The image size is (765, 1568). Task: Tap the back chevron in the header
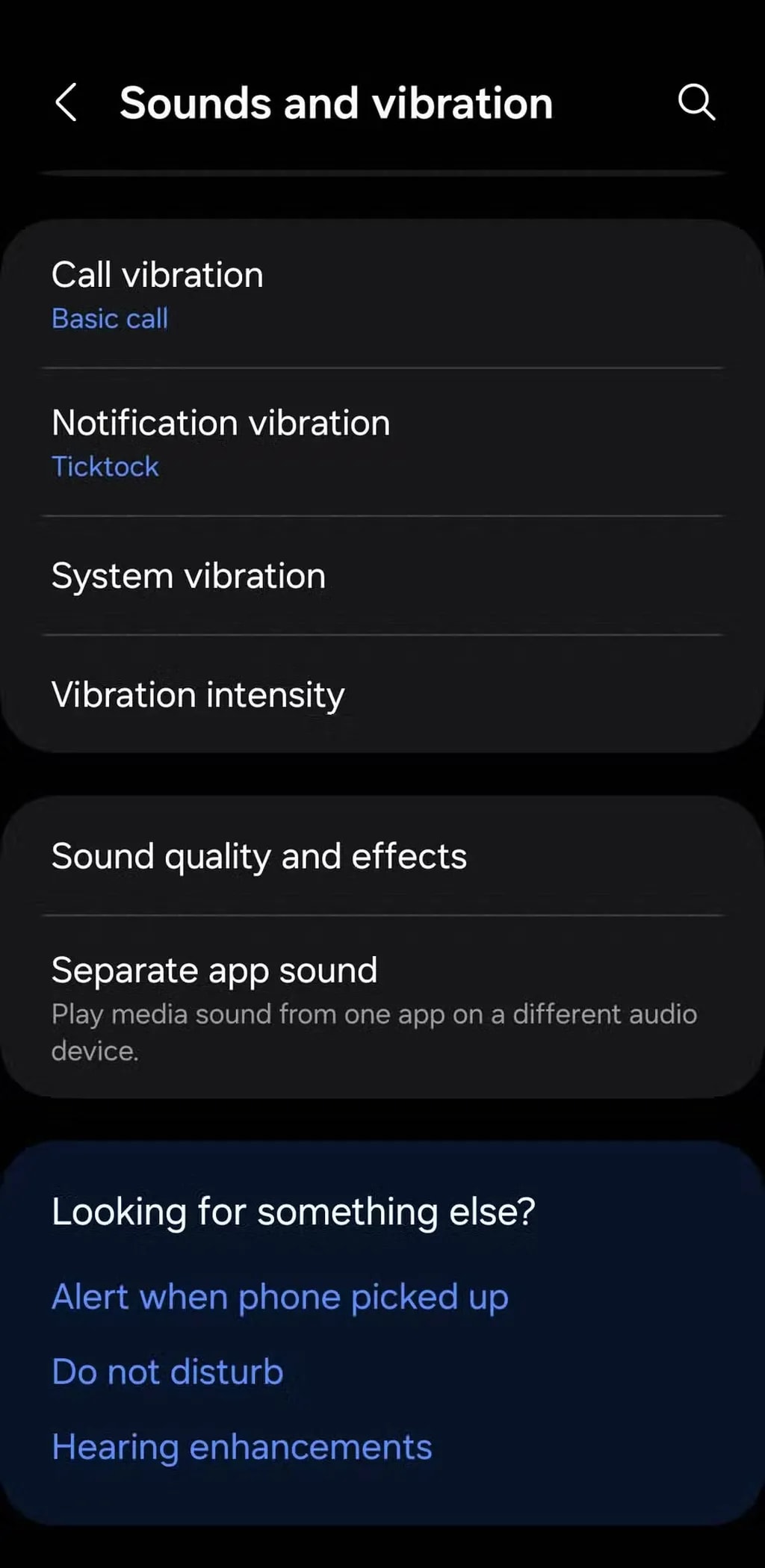point(66,103)
